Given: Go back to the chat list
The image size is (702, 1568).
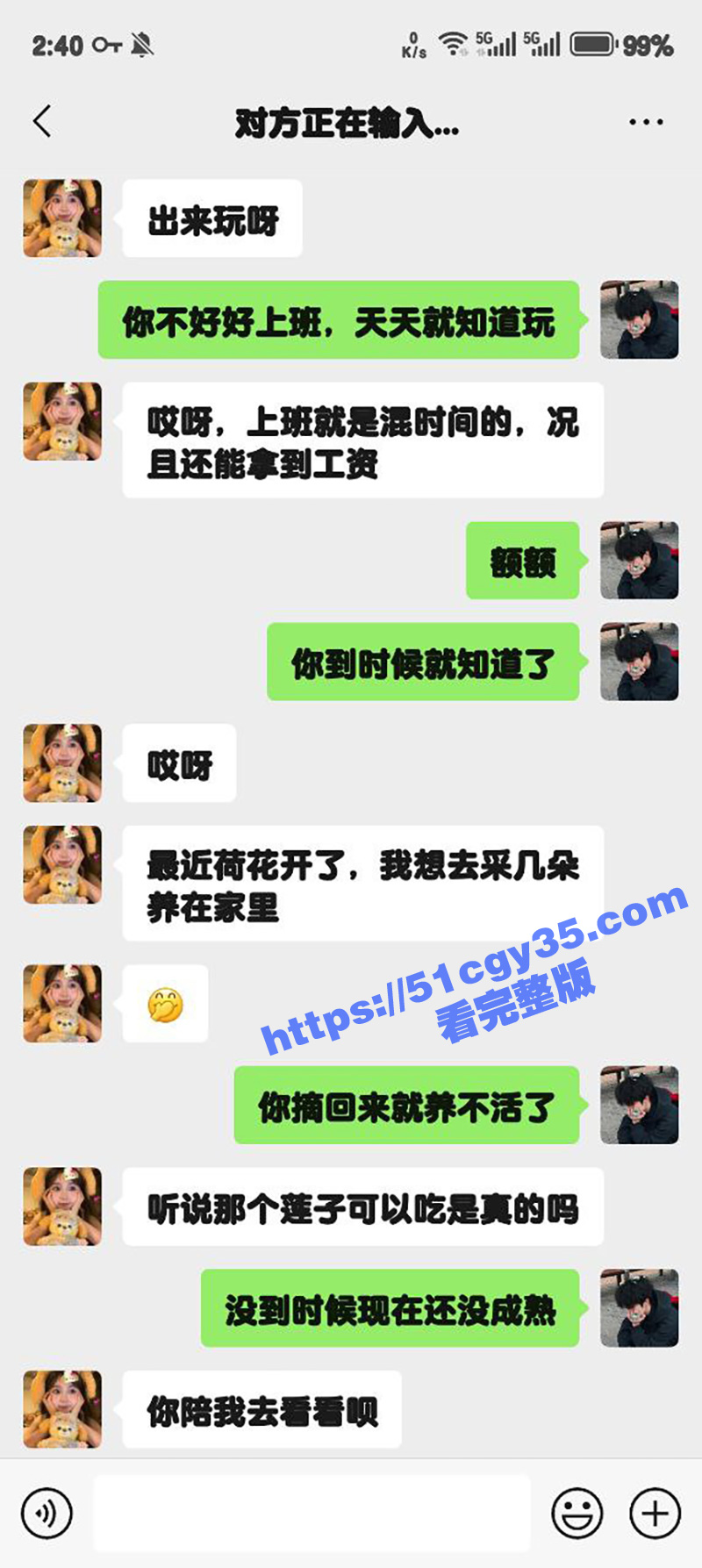Looking at the screenshot, I should (42, 122).
